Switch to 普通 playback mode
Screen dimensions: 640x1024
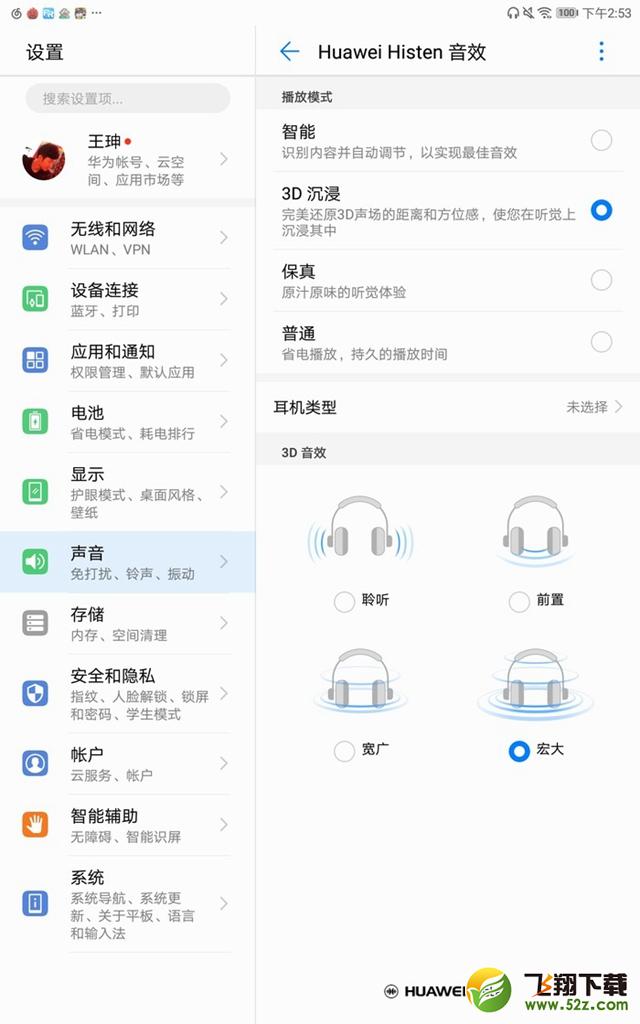coord(448,343)
